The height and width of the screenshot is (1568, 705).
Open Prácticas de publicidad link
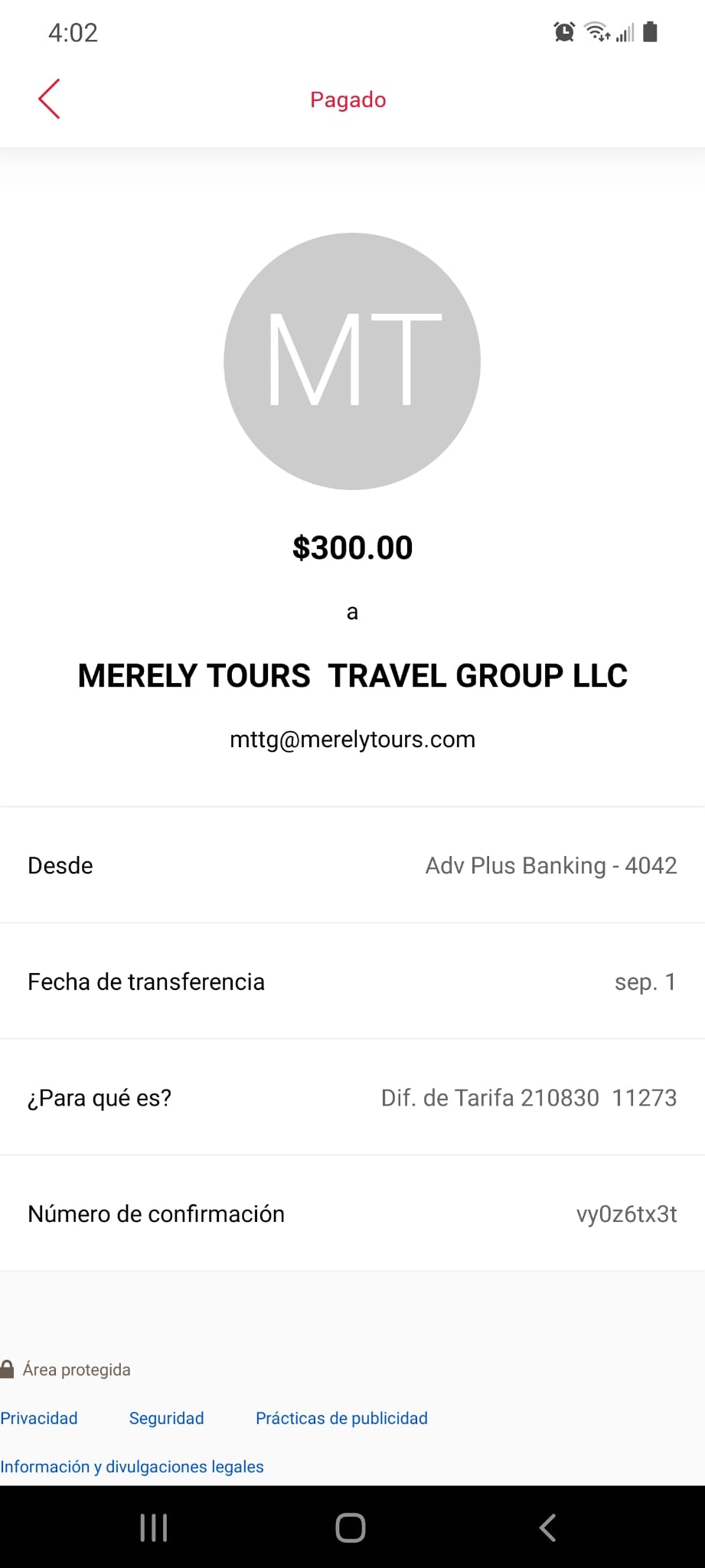(x=341, y=1418)
